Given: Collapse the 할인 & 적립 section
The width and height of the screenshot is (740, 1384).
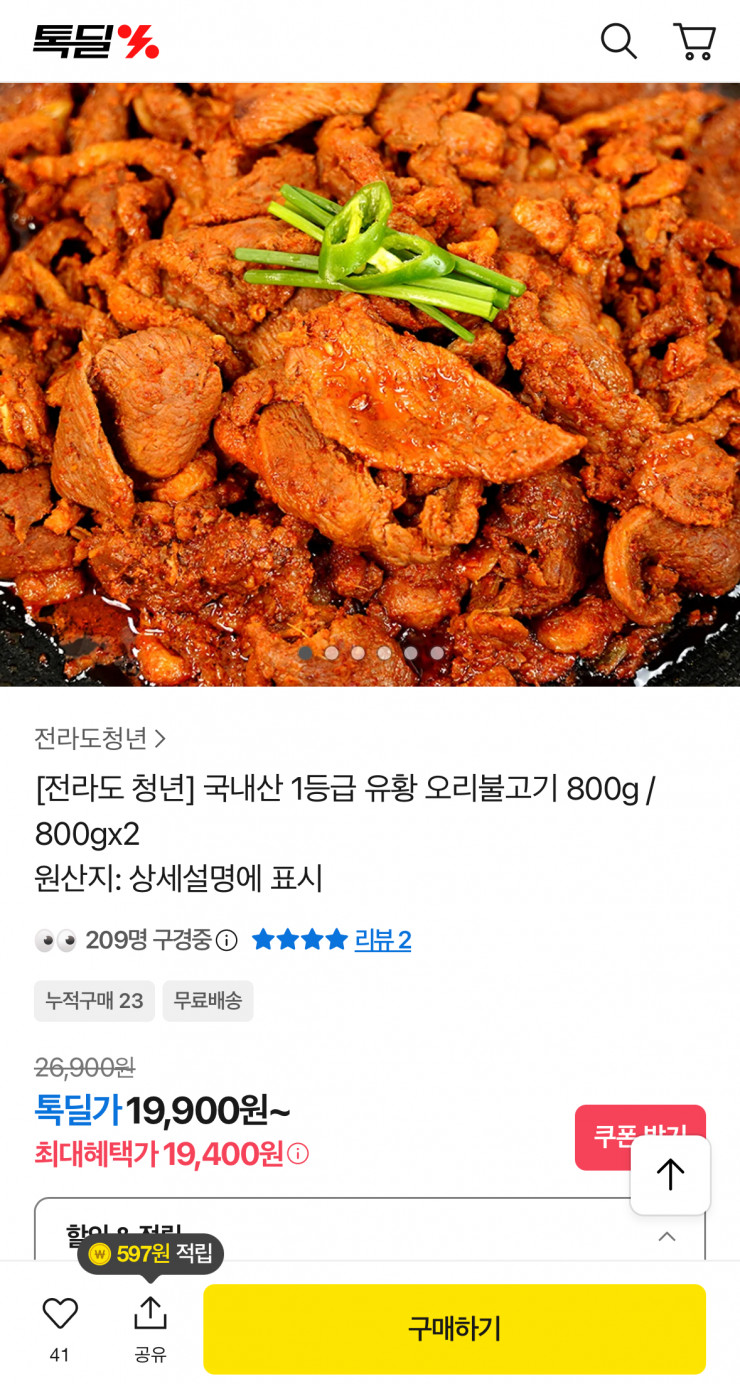Looking at the screenshot, I should pyautogui.click(x=667, y=1237).
